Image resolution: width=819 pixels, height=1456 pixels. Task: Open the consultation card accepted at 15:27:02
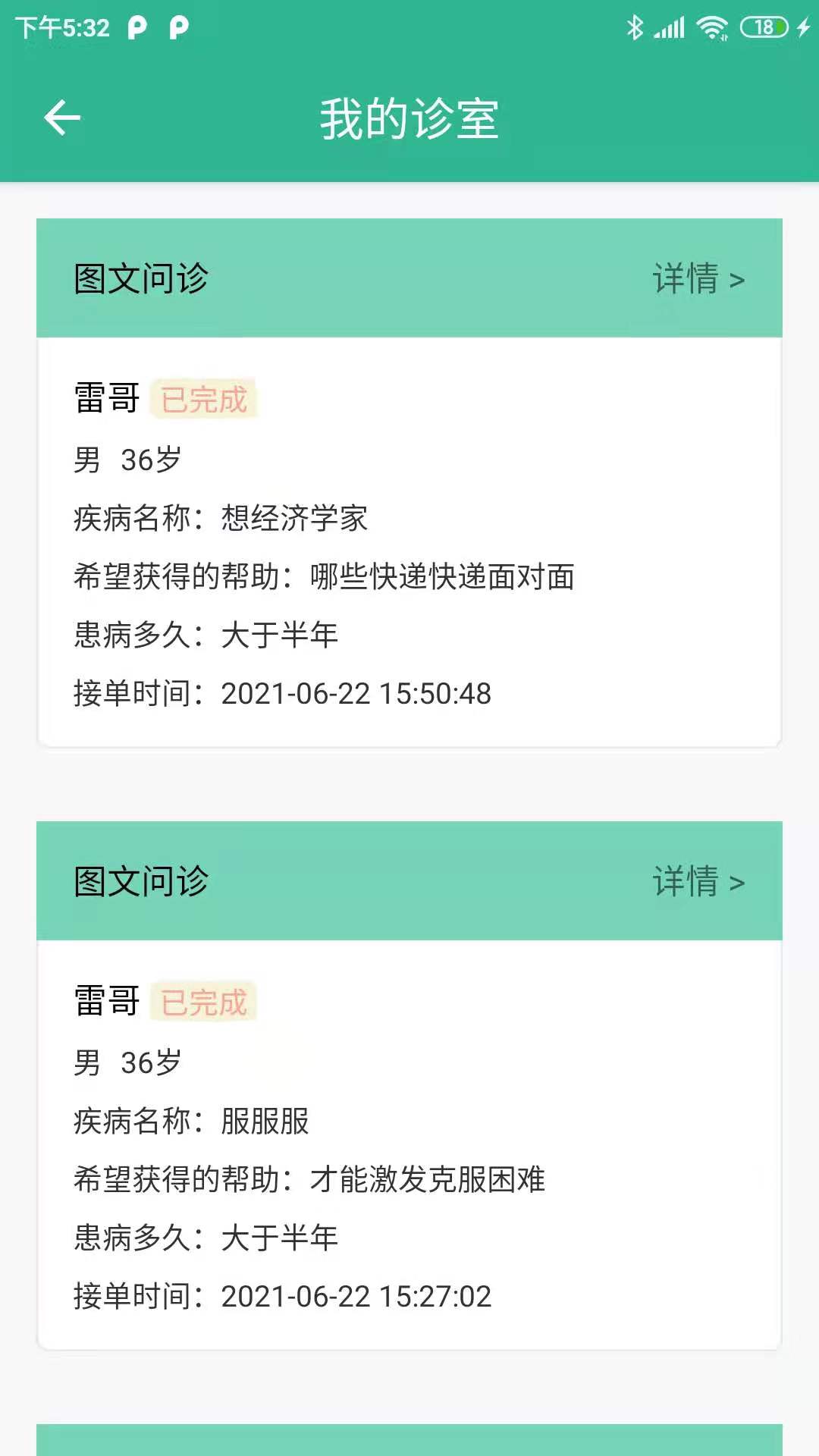click(x=409, y=1145)
